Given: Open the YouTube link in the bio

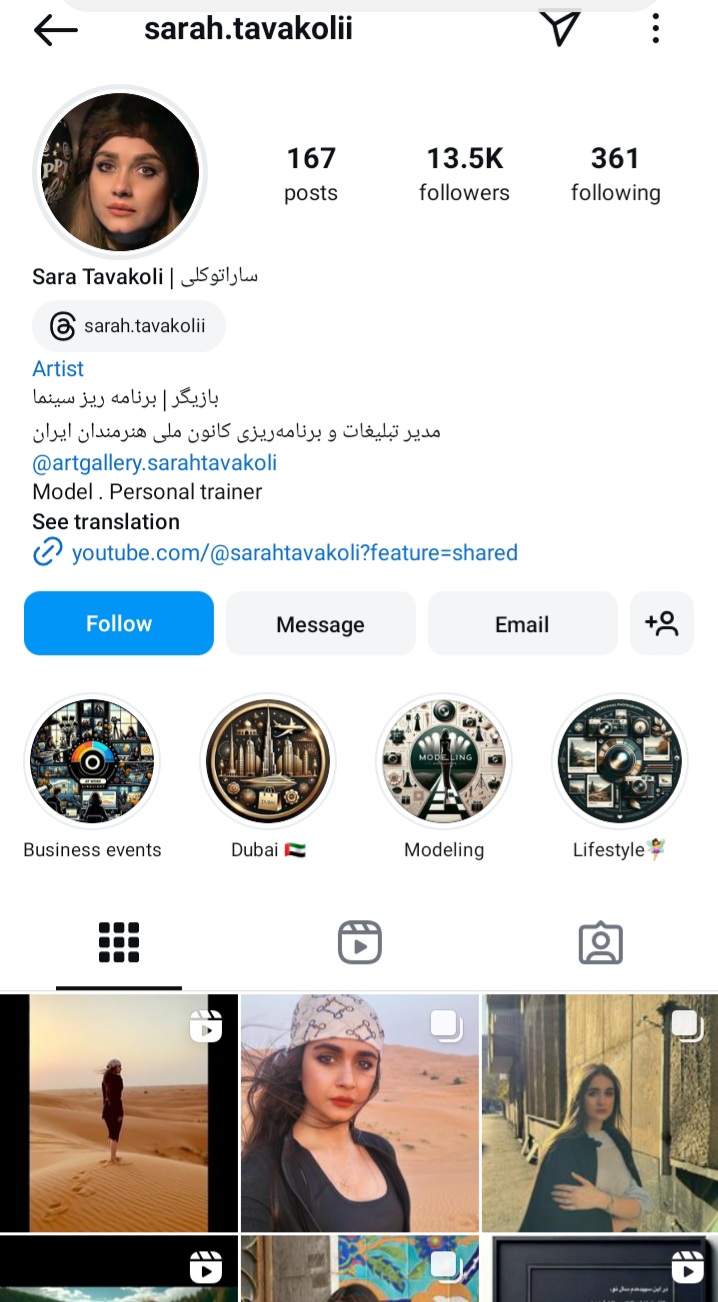Looking at the screenshot, I should [x=294, y=552].
